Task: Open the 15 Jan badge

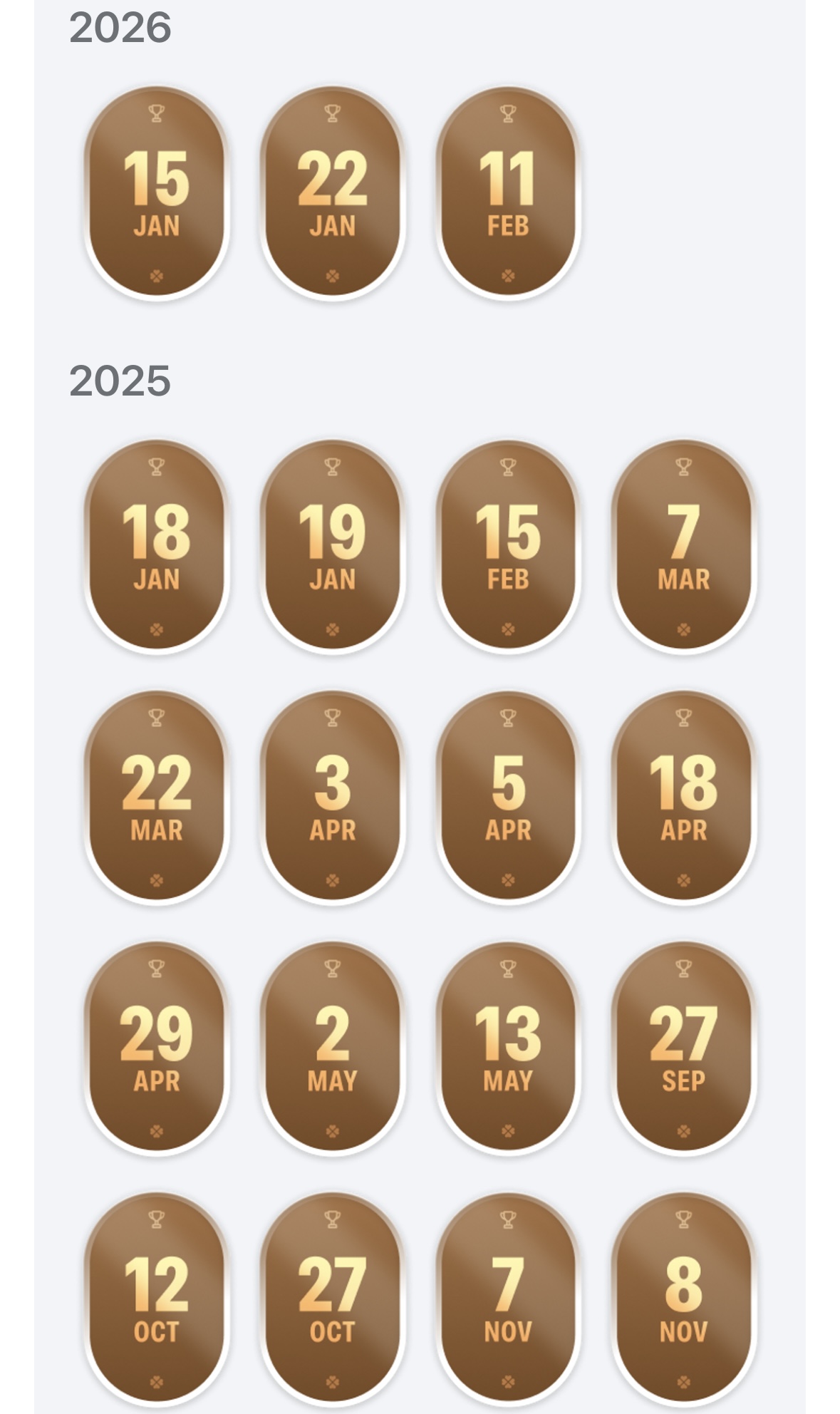Action: (x=156, y=192)
